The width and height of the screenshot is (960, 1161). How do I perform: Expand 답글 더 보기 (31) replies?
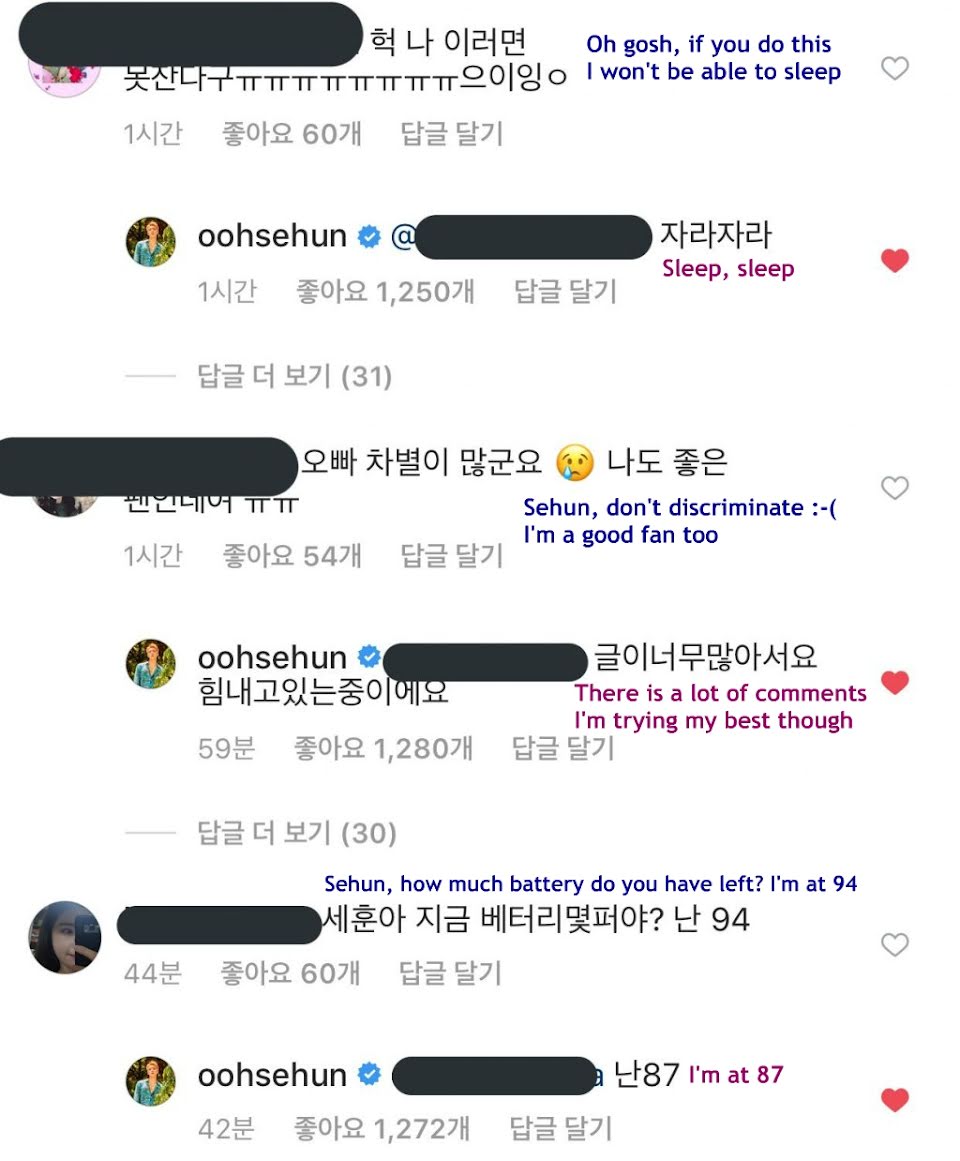pos(294,376)
